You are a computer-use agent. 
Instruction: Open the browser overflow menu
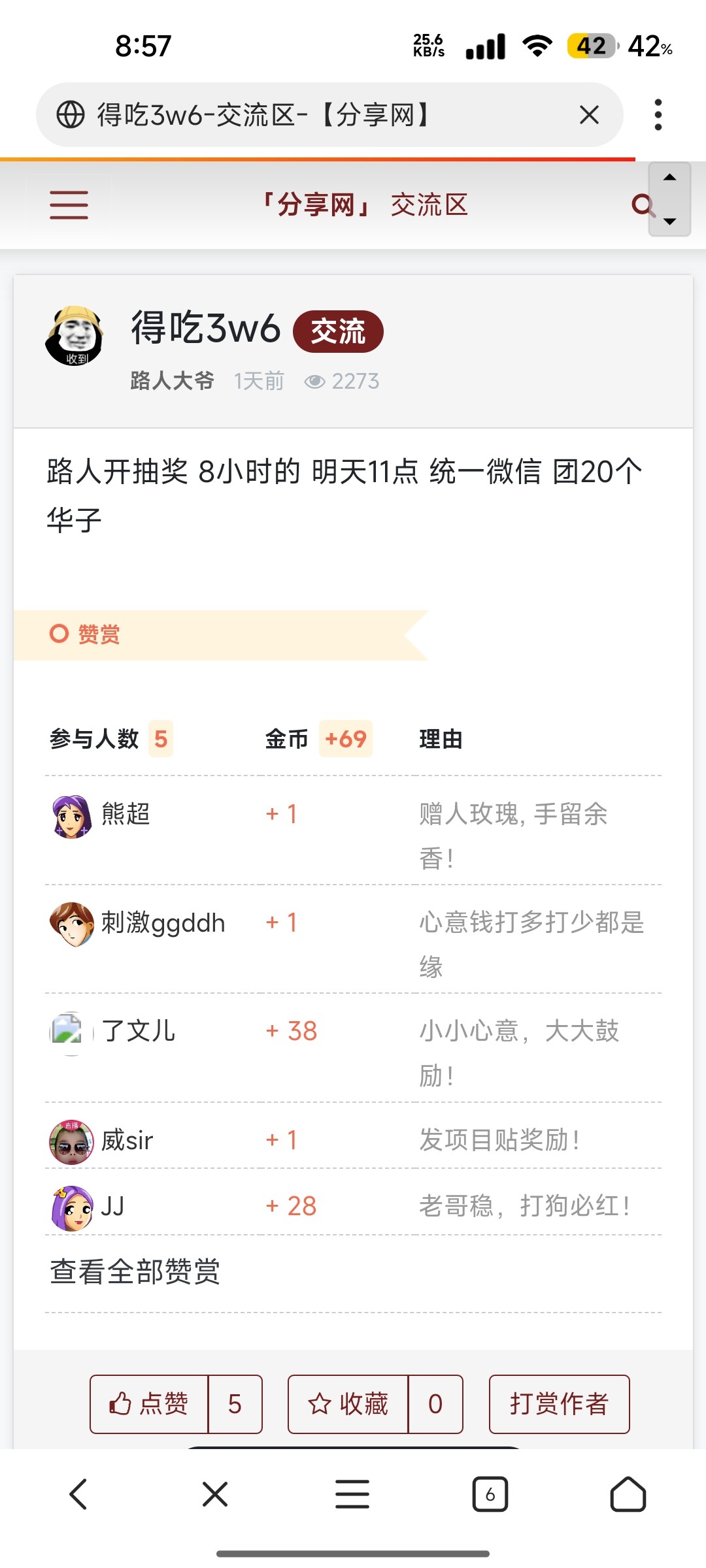tap(658, 115)
